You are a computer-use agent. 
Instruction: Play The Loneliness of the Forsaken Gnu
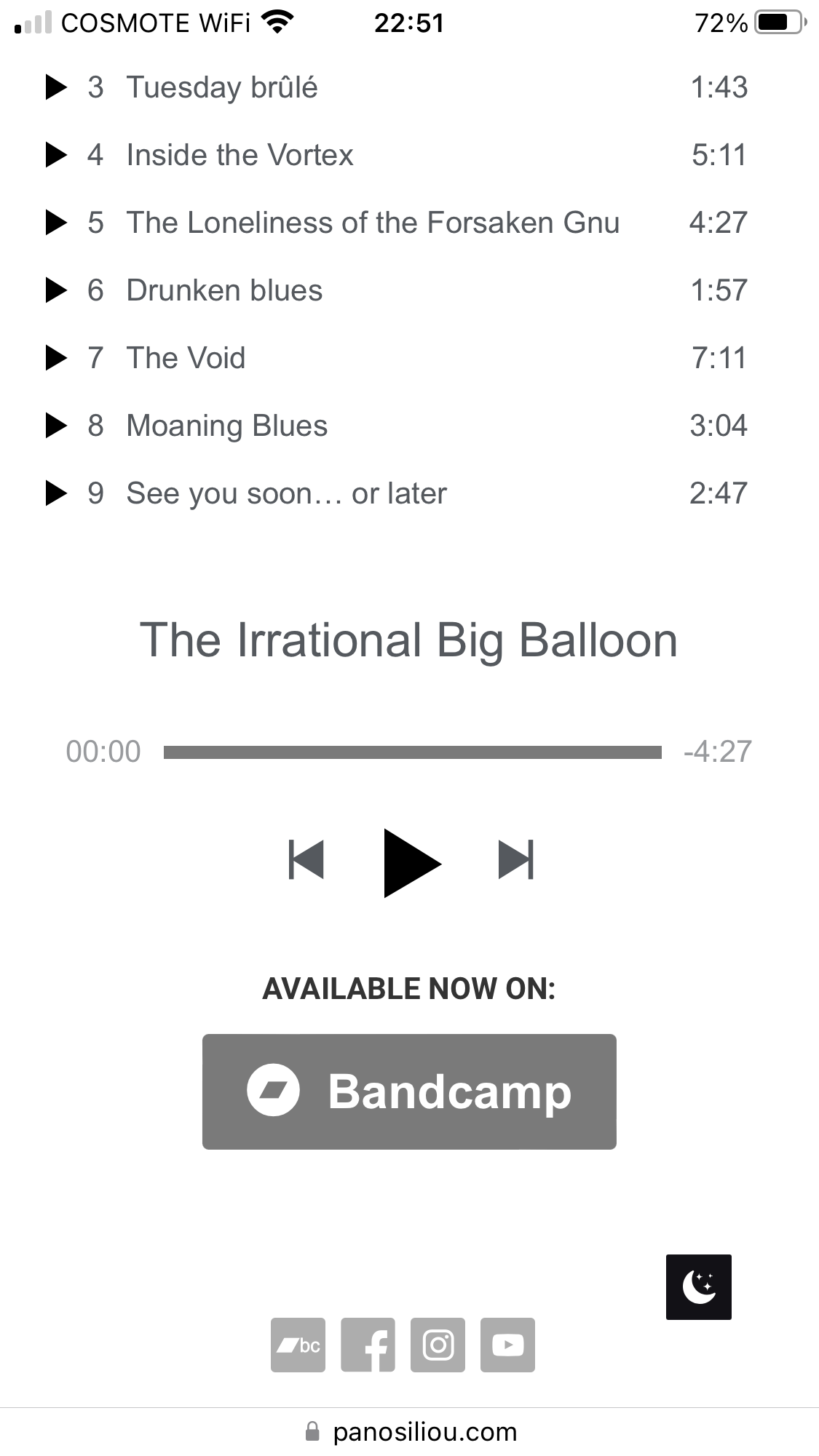pos(56,223)
